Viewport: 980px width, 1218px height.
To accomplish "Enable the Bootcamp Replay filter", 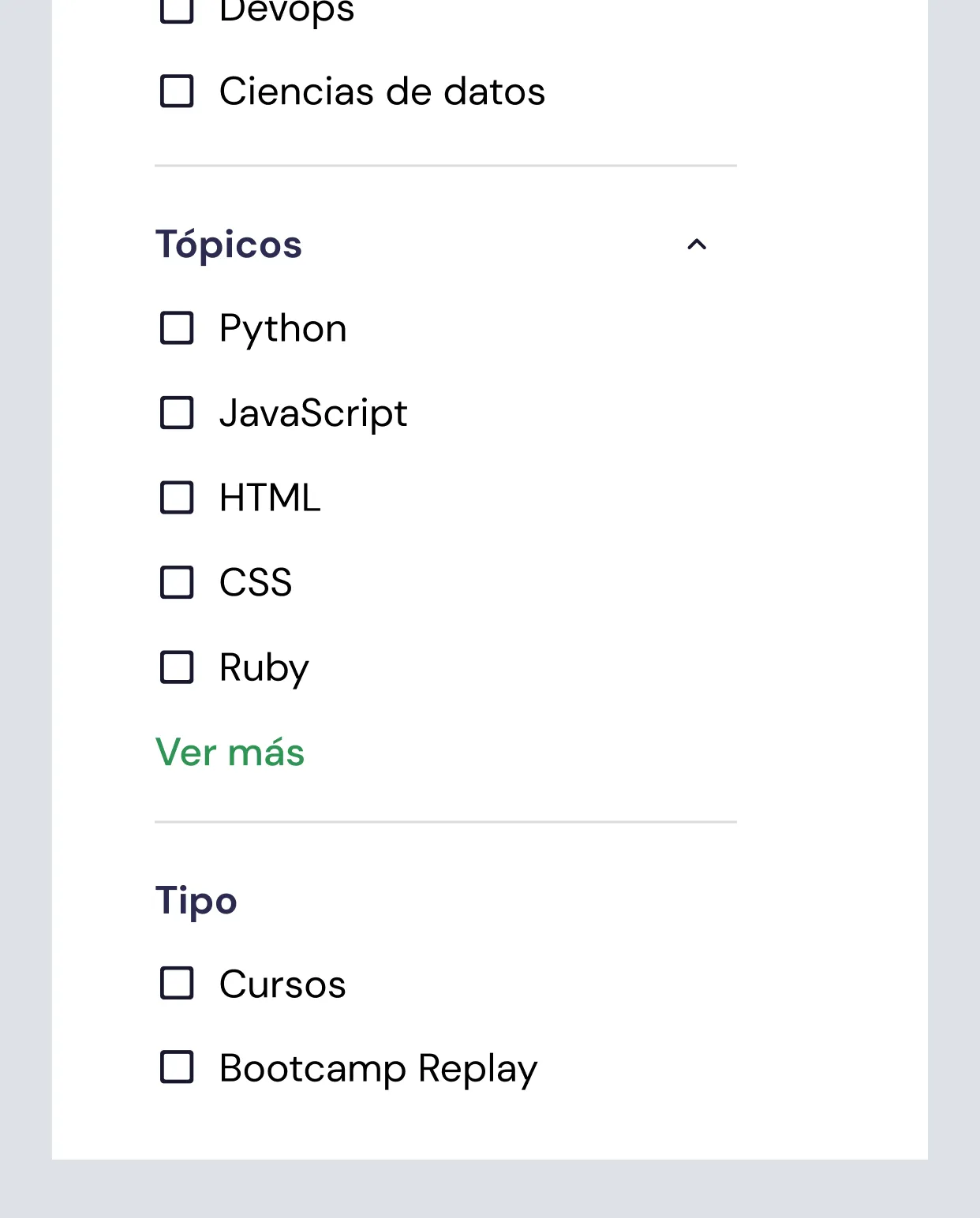I will (x=176, y=1067).
